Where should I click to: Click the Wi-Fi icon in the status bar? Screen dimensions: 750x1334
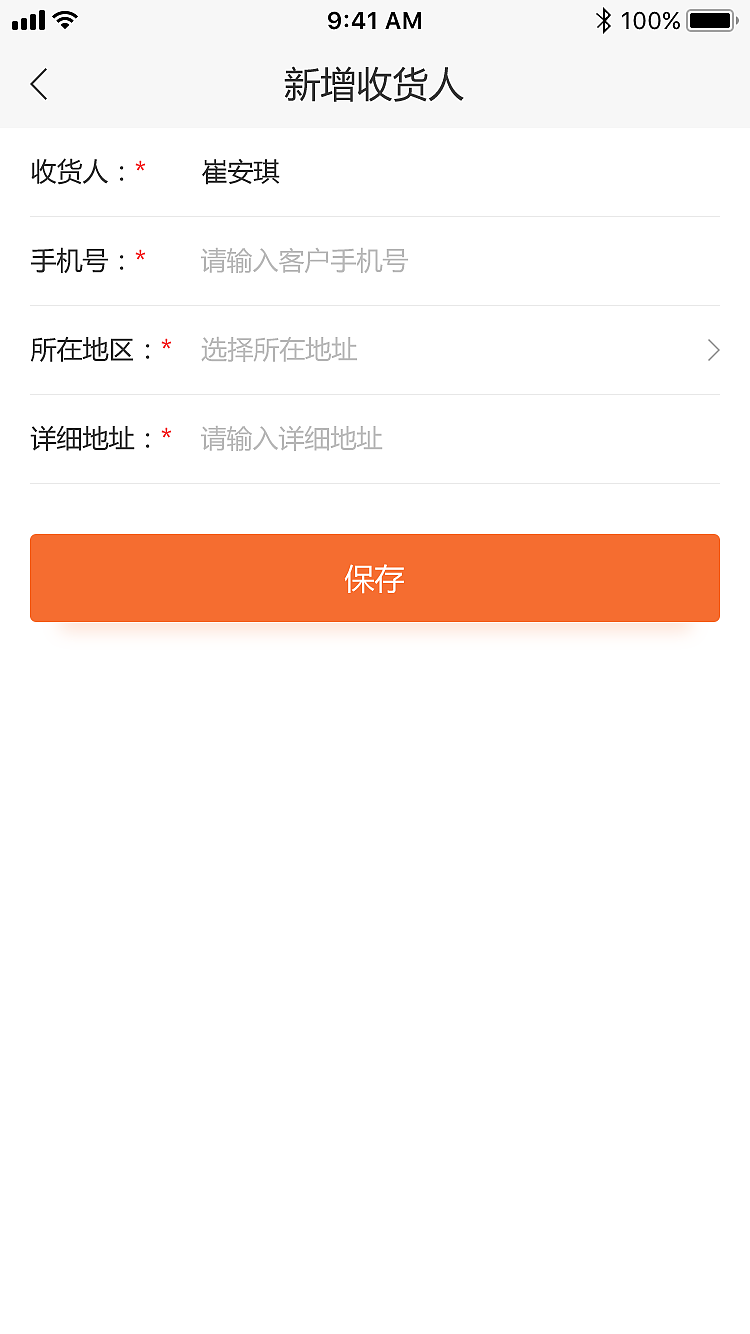coord(65,18)
